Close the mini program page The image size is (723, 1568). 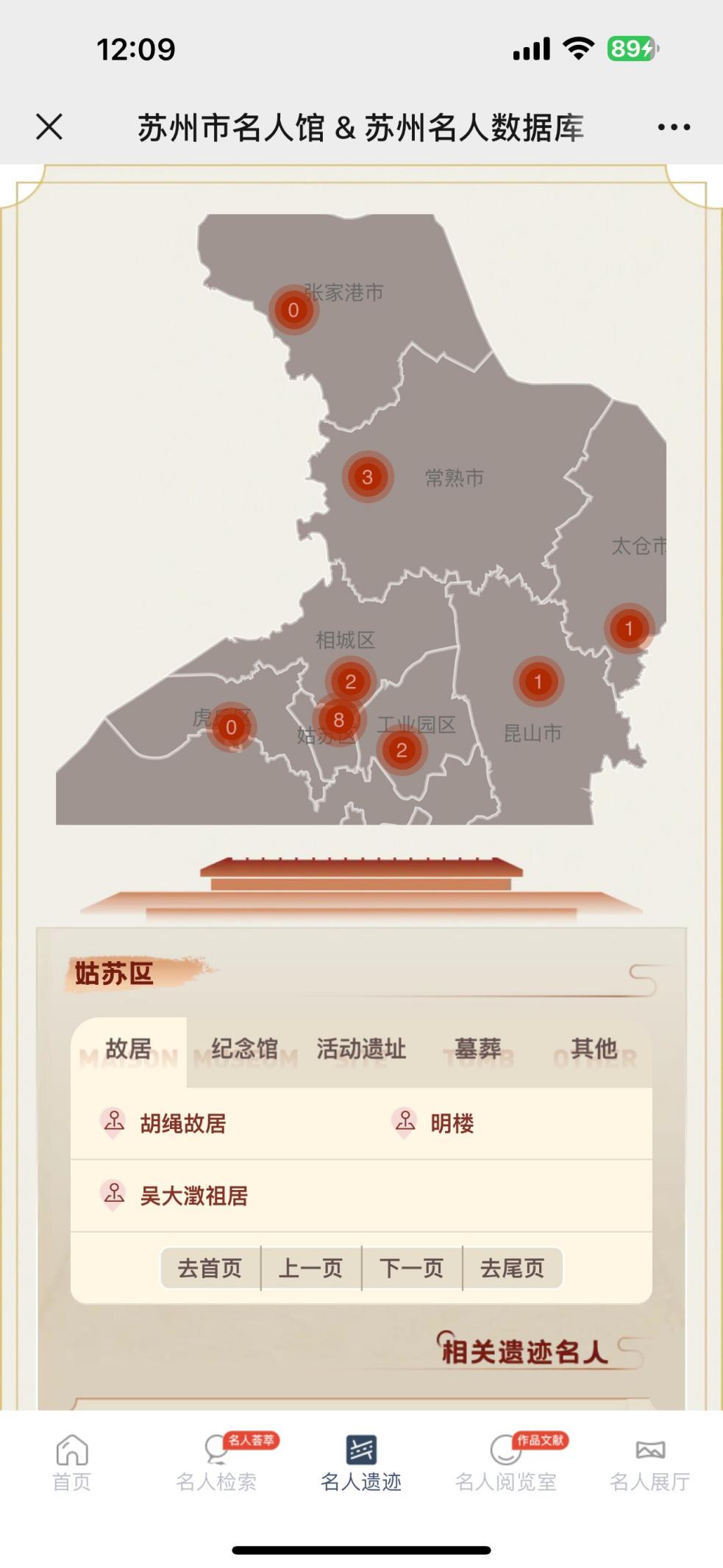coord(49,126)
